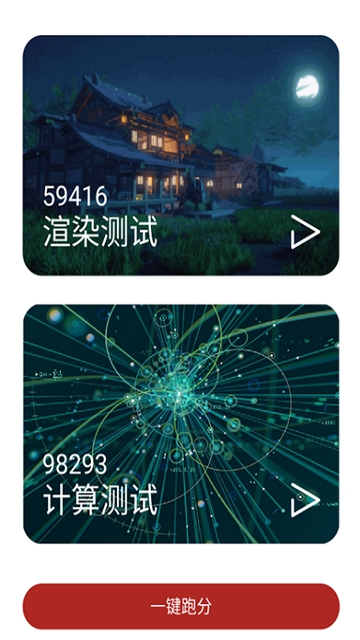This screenshot has width=360, height=640.
Task: Open the 计算测试 compute test card
Action: pyautogui.click(x=180, y=424)
